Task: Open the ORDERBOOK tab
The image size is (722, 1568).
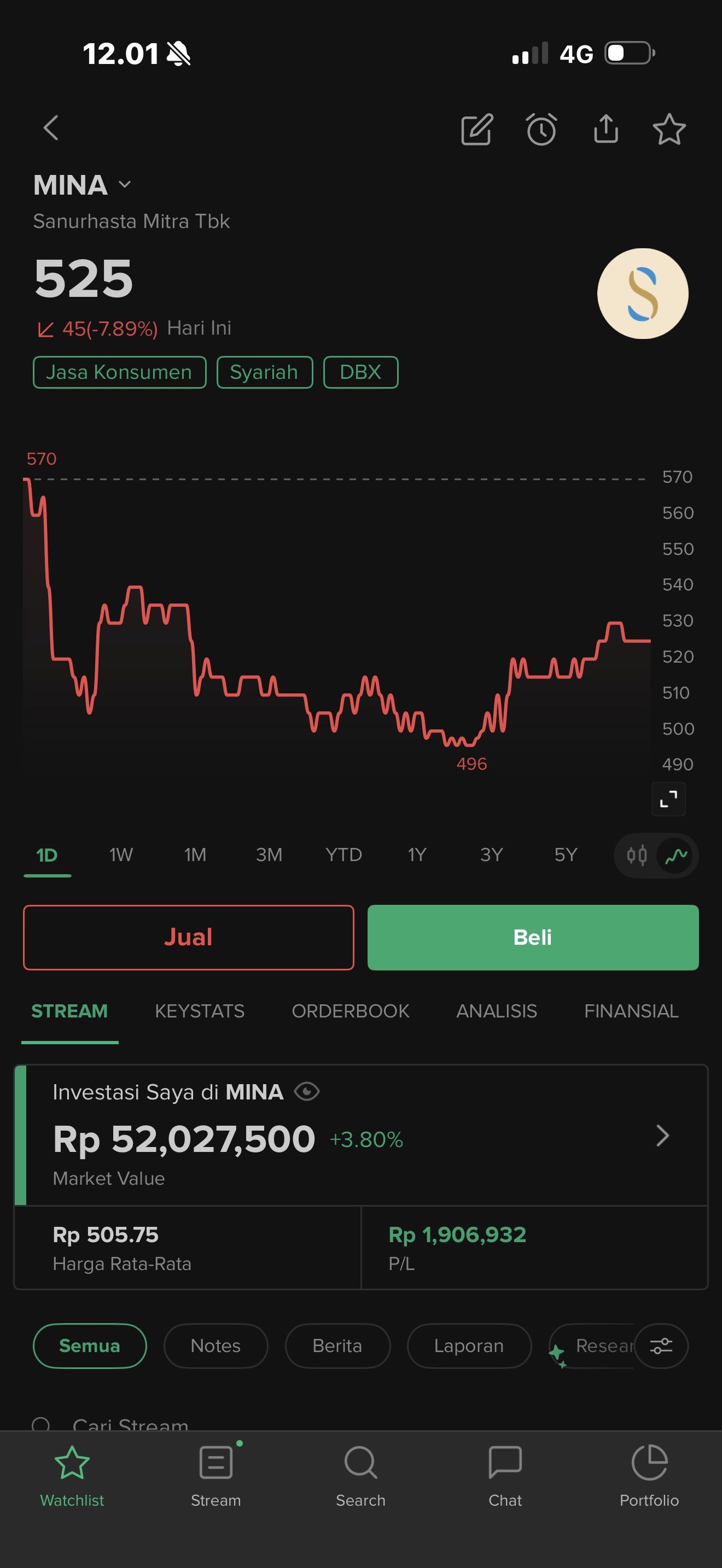Action: pos(350,1011)
